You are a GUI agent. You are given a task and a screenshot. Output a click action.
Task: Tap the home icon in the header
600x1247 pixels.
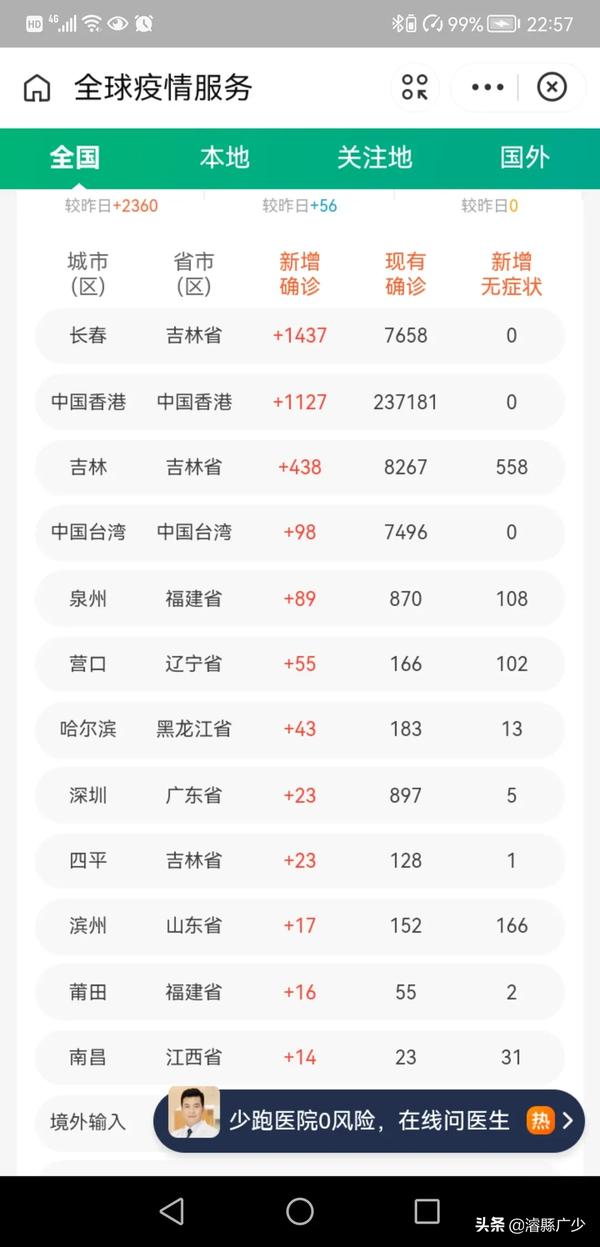37,88
